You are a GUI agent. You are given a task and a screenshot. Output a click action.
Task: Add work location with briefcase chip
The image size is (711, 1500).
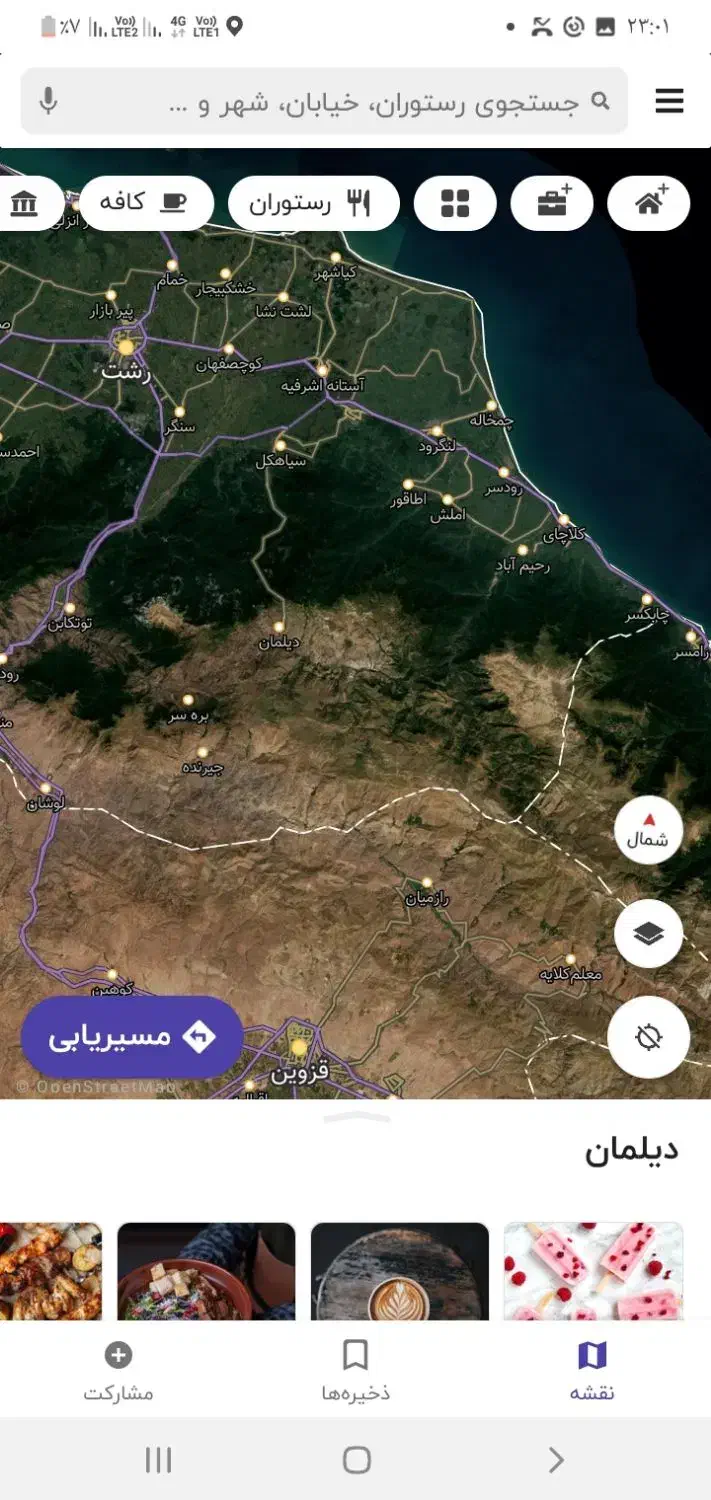[x=552, y=203]
